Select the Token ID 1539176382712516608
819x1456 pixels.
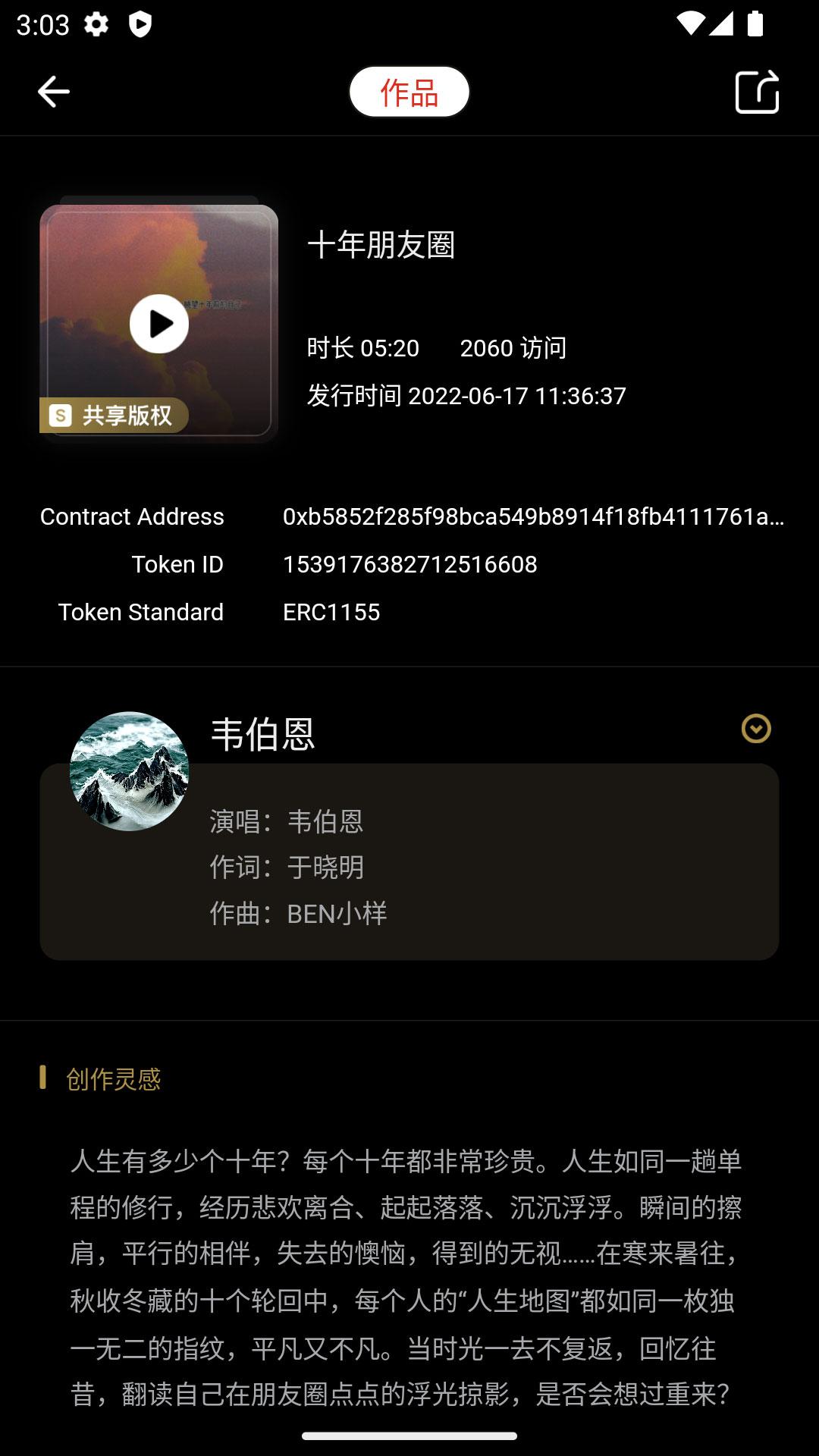click(409, 564)
